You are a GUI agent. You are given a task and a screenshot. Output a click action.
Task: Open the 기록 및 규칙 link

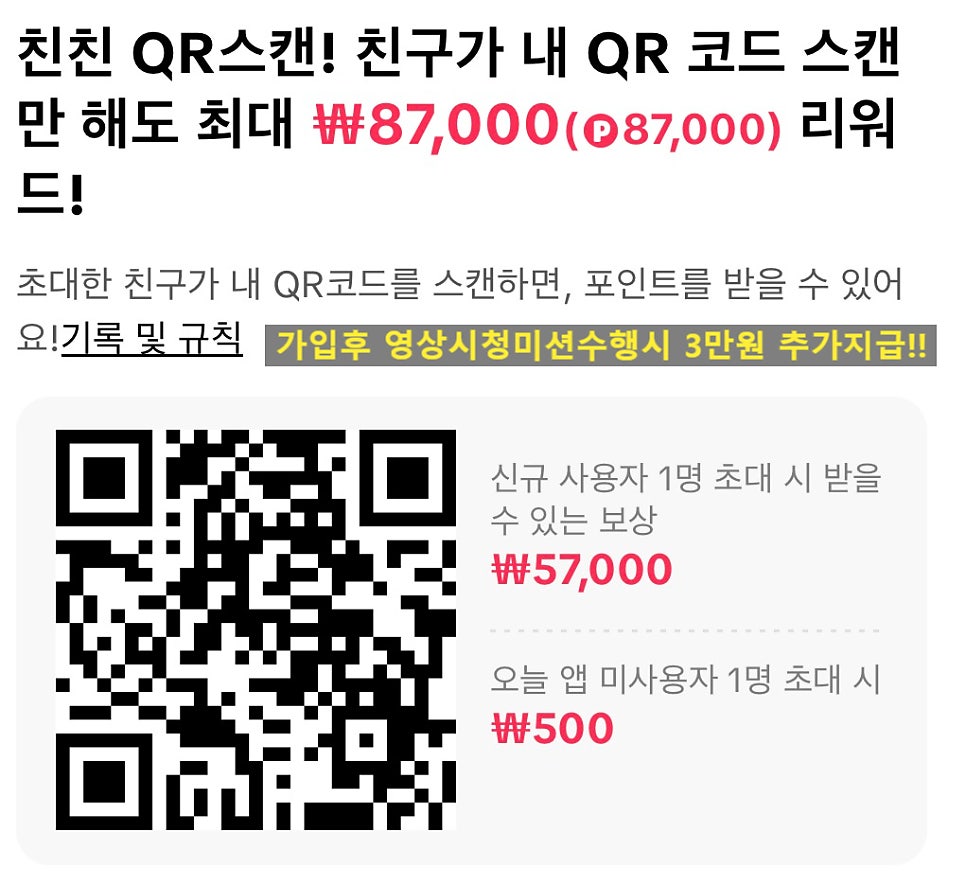click(x=151, y=340)
